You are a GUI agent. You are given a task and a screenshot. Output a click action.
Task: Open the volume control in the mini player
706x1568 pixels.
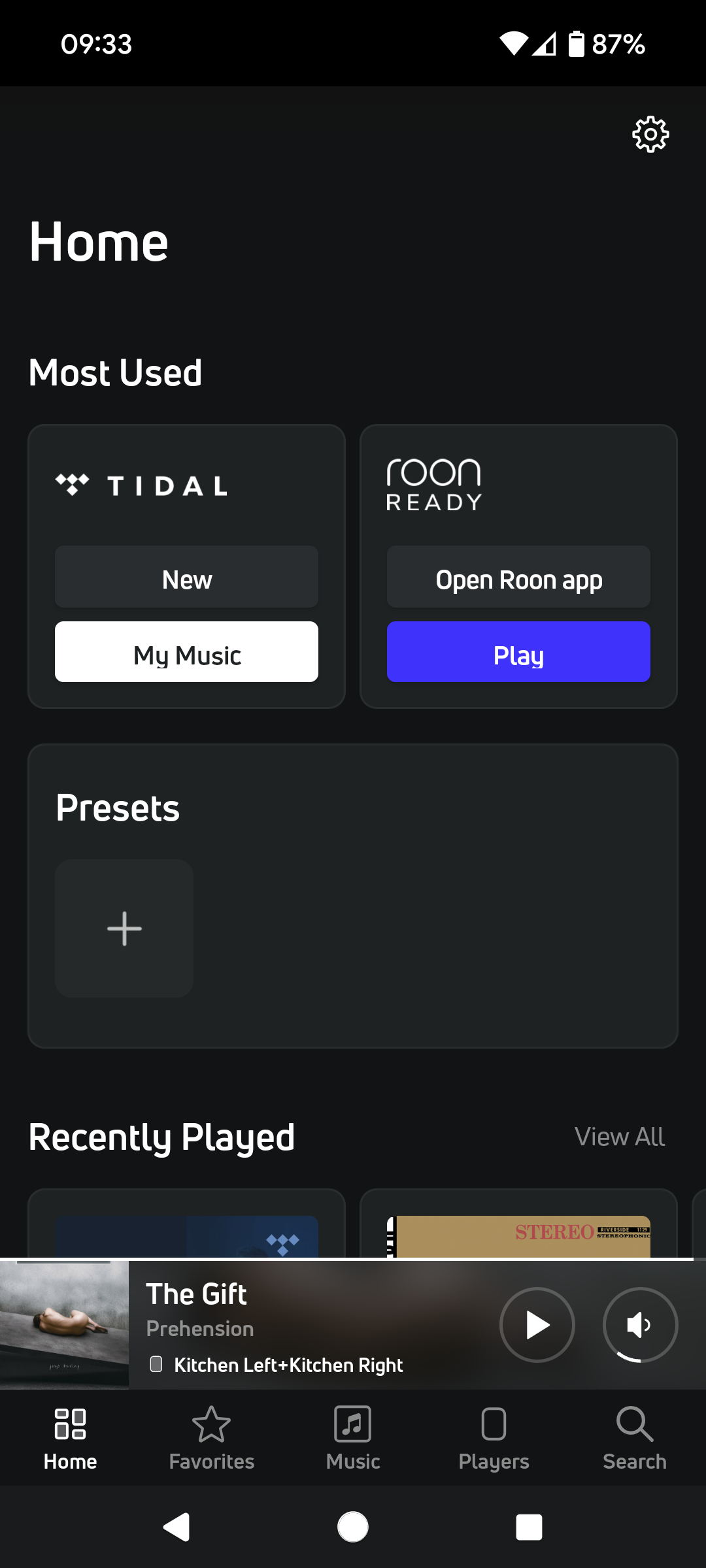(640, 1325)
